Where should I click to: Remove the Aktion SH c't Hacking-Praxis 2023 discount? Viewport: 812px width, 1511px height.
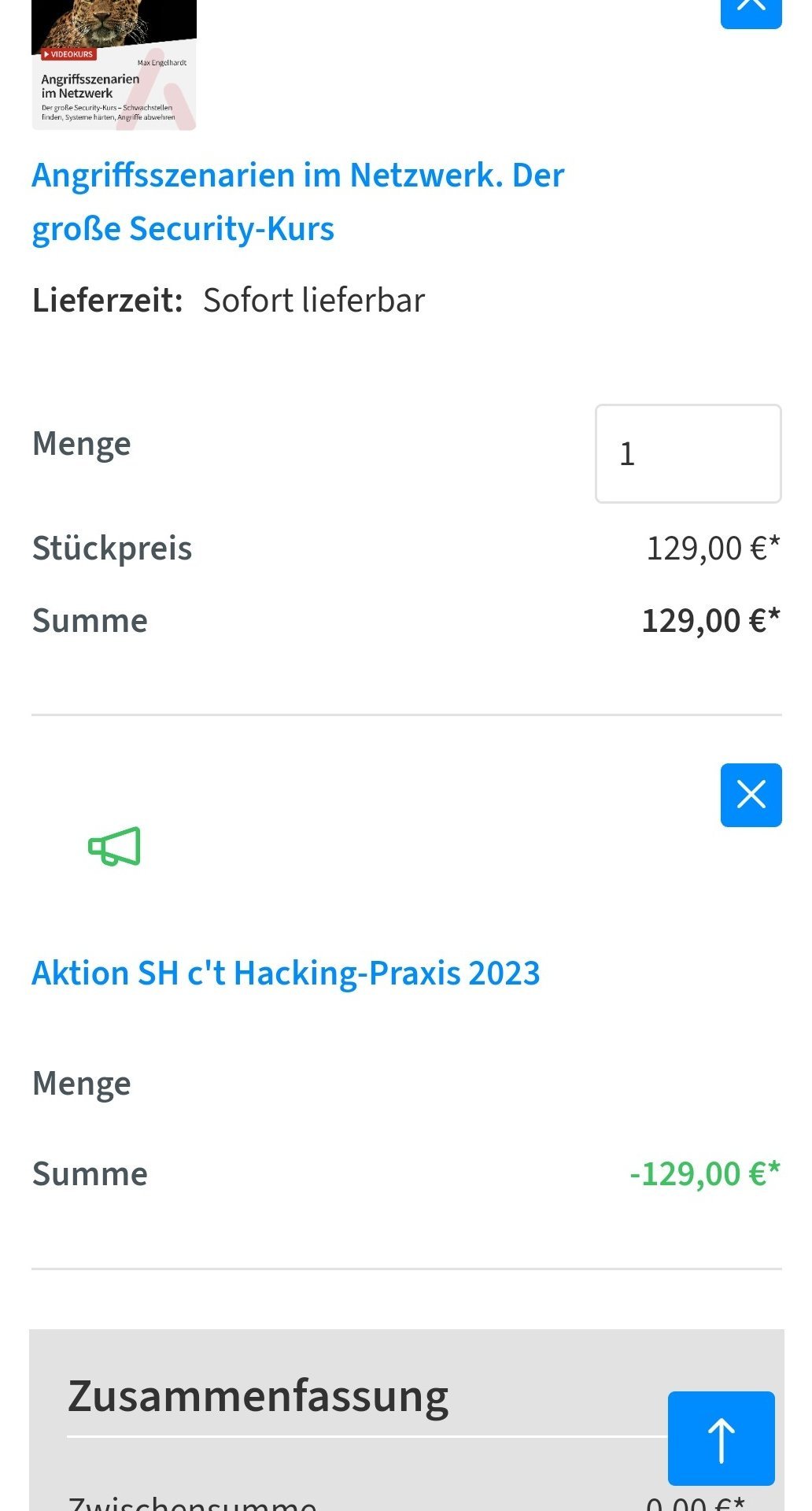click(x=751, y=795)
